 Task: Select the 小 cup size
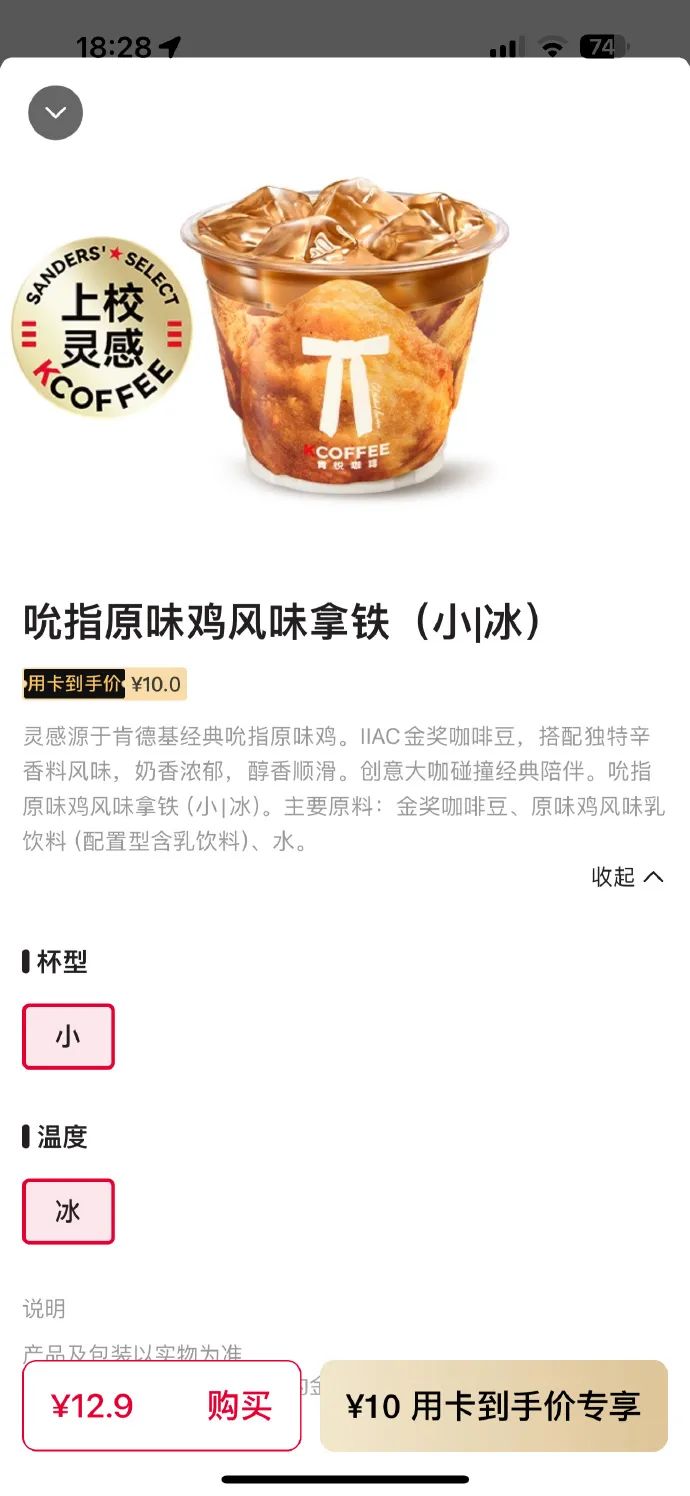68,1037
